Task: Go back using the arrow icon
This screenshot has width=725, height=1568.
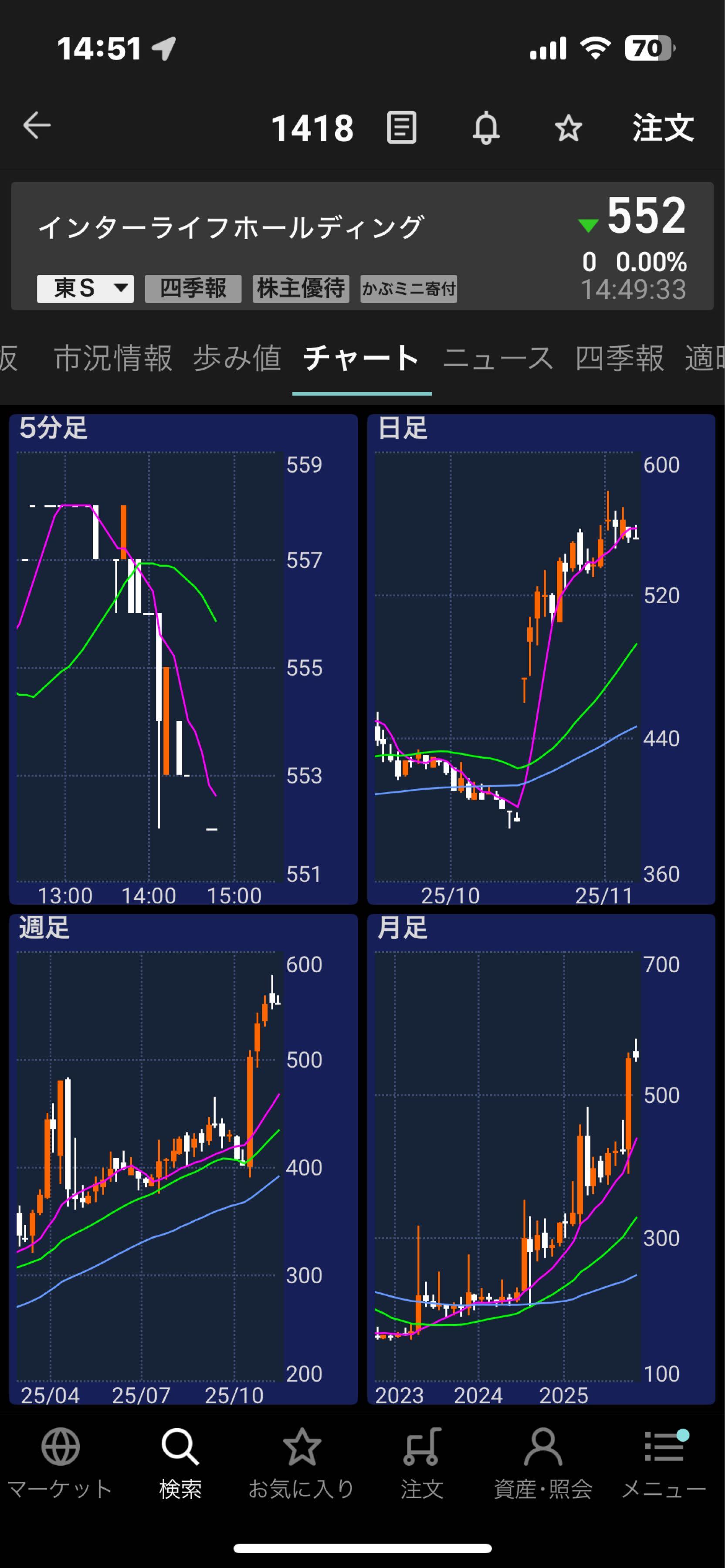Action: point(37,126)
